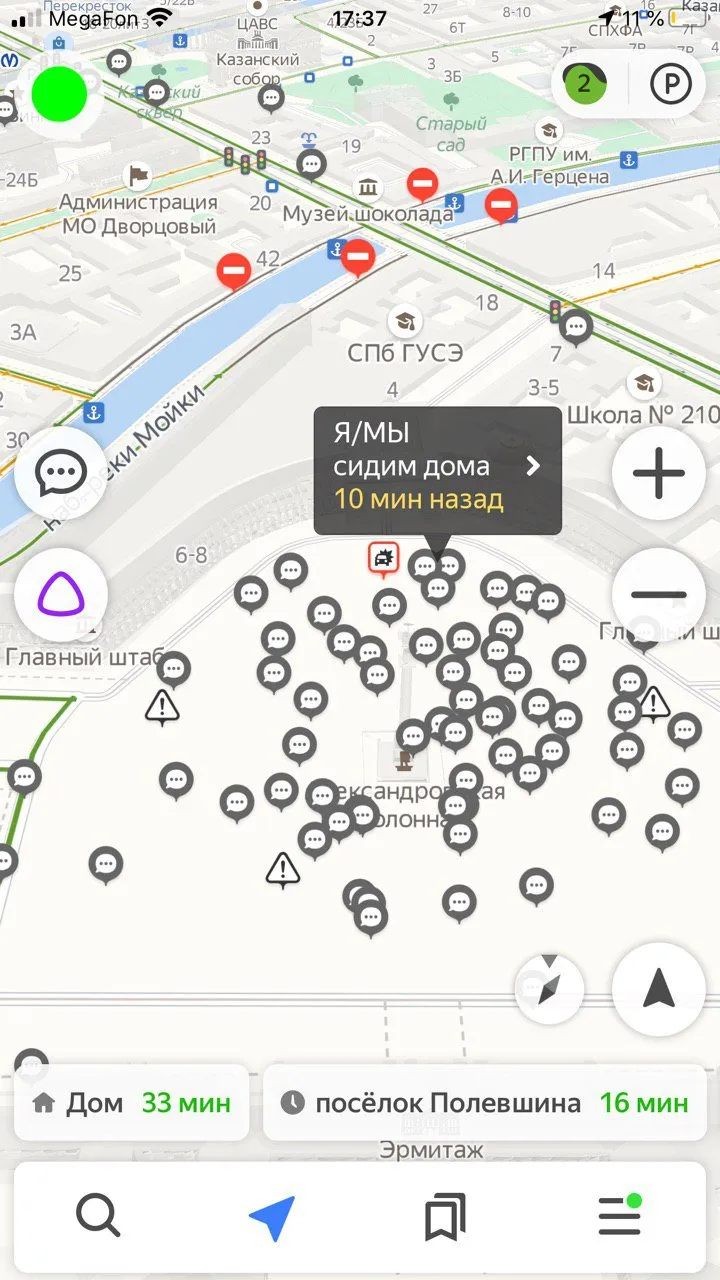Image resolution: width=720 pixels, height=1280 pixels.
Task: Launch Alice voice assistant
Action: [60, 594]
